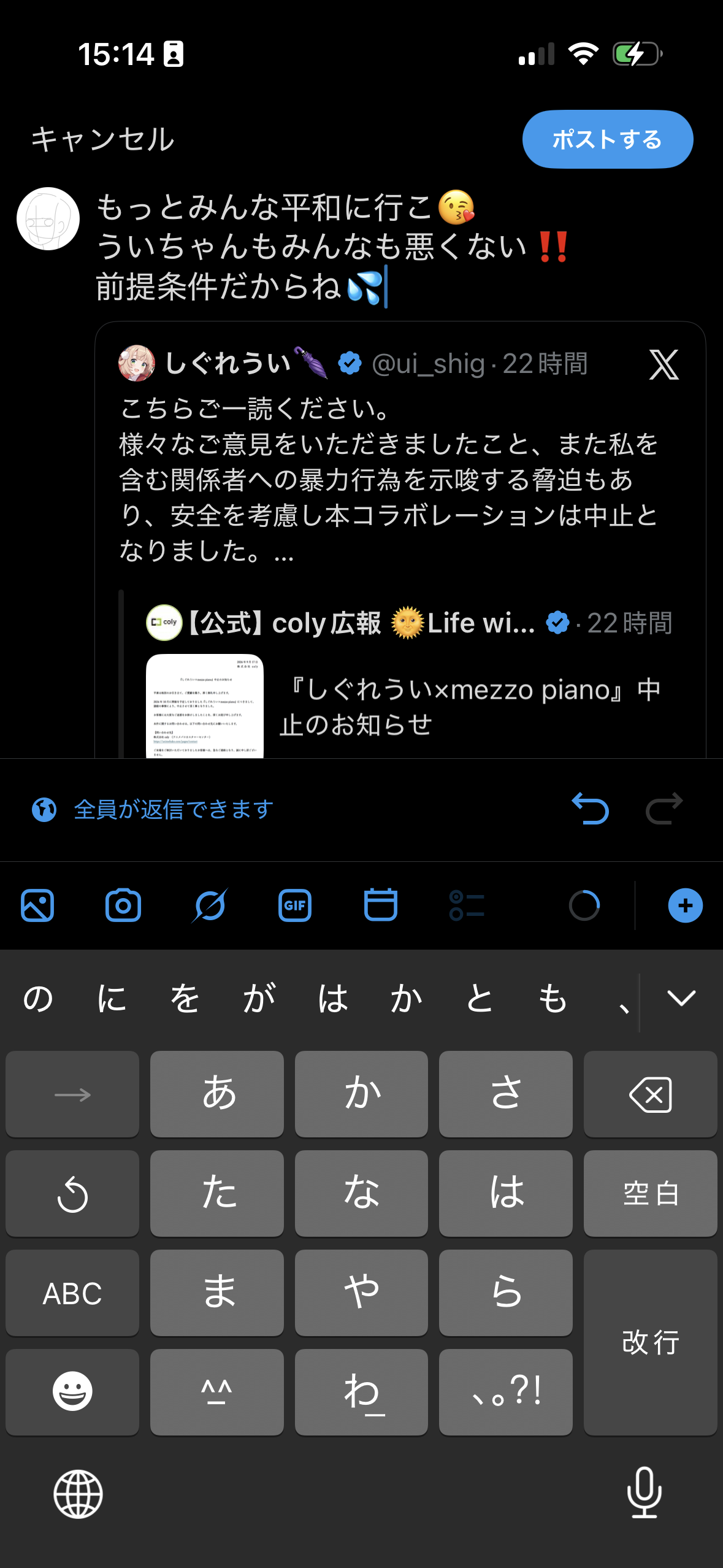The height and width of the screenshot is (1568, 723).
Task: Cancel the post with キャンセル
Action: 103,140
